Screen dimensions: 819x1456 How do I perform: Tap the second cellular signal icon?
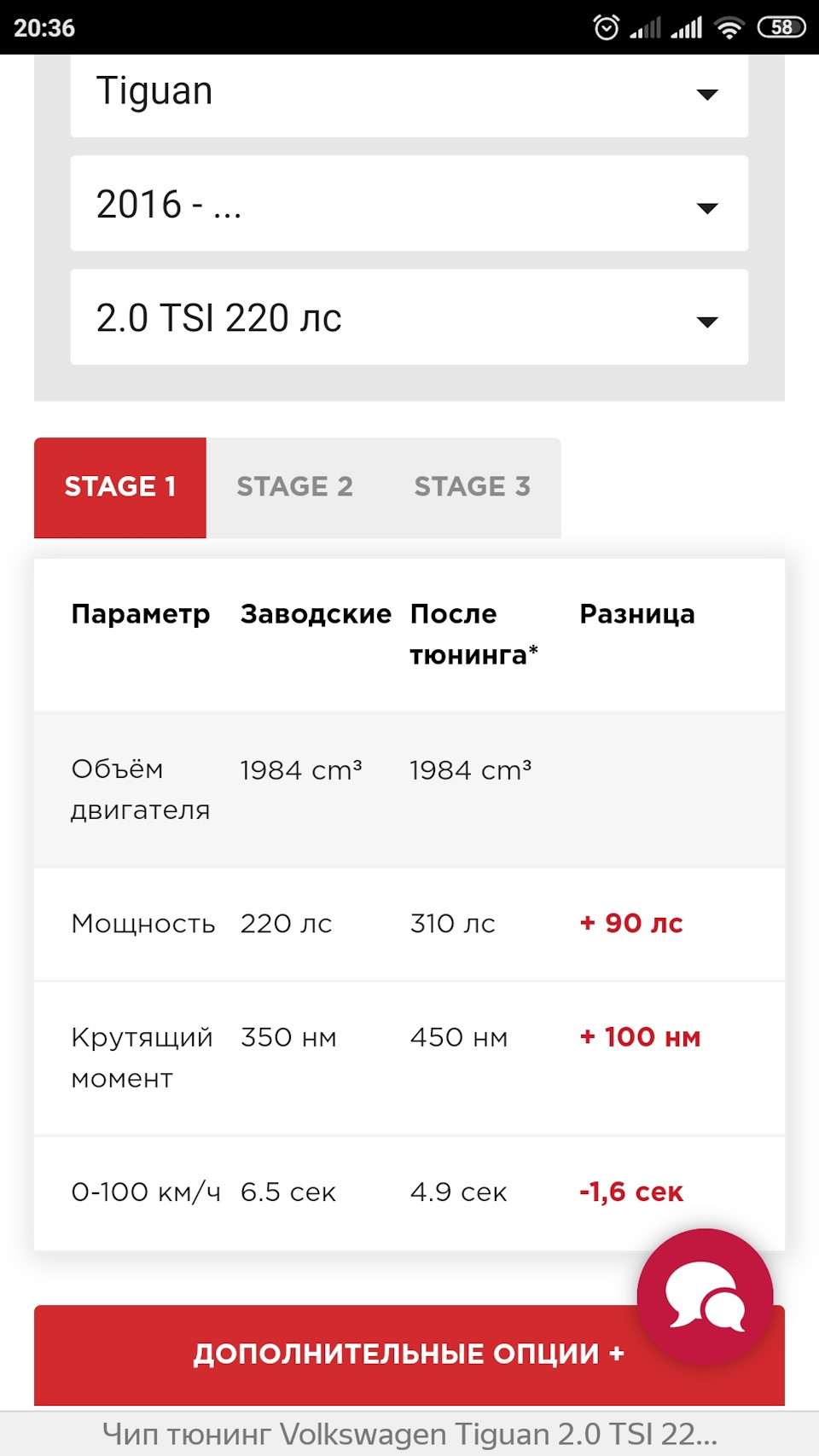pos(689,26)
